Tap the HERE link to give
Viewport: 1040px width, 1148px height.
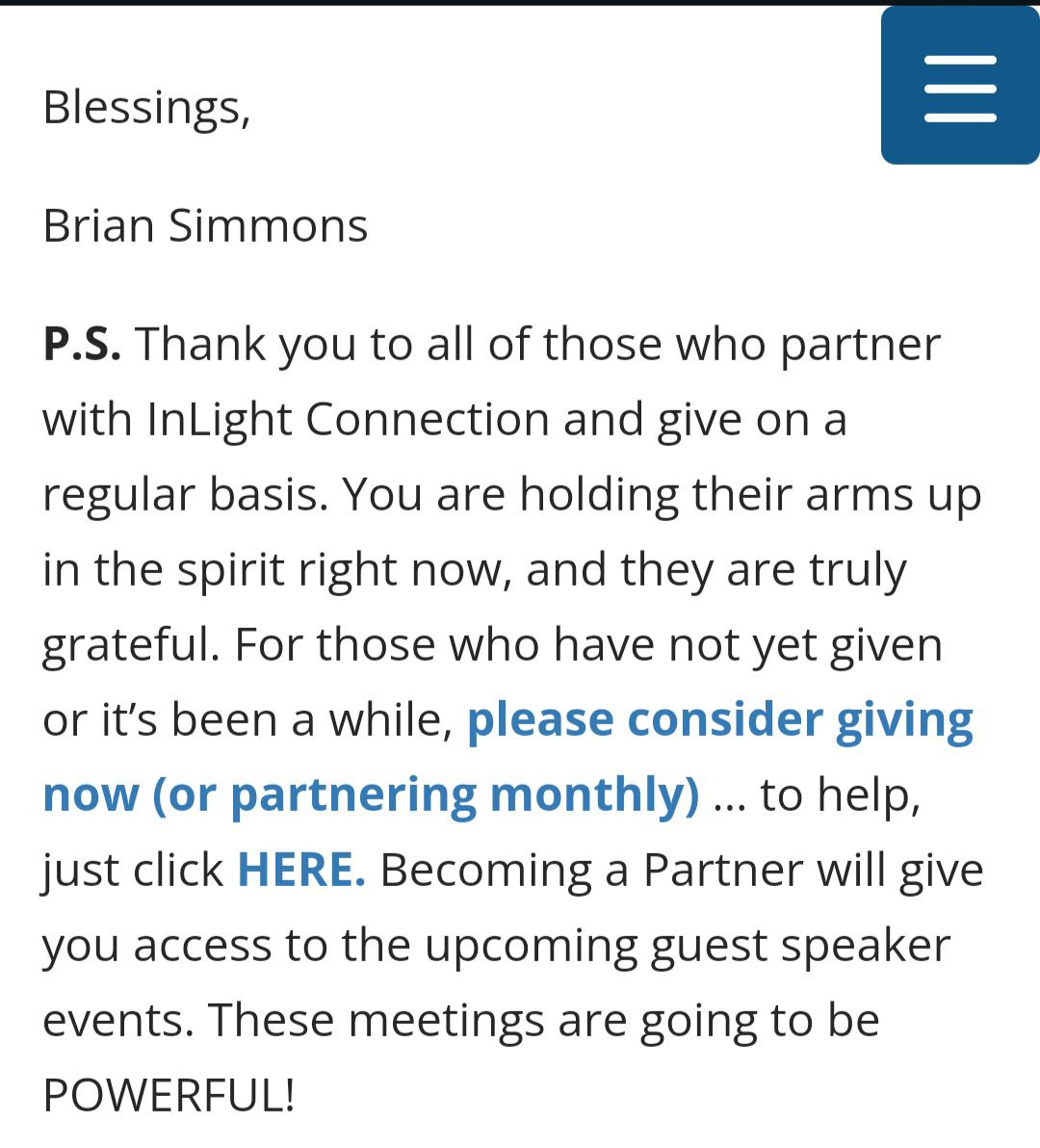[301, 871]
